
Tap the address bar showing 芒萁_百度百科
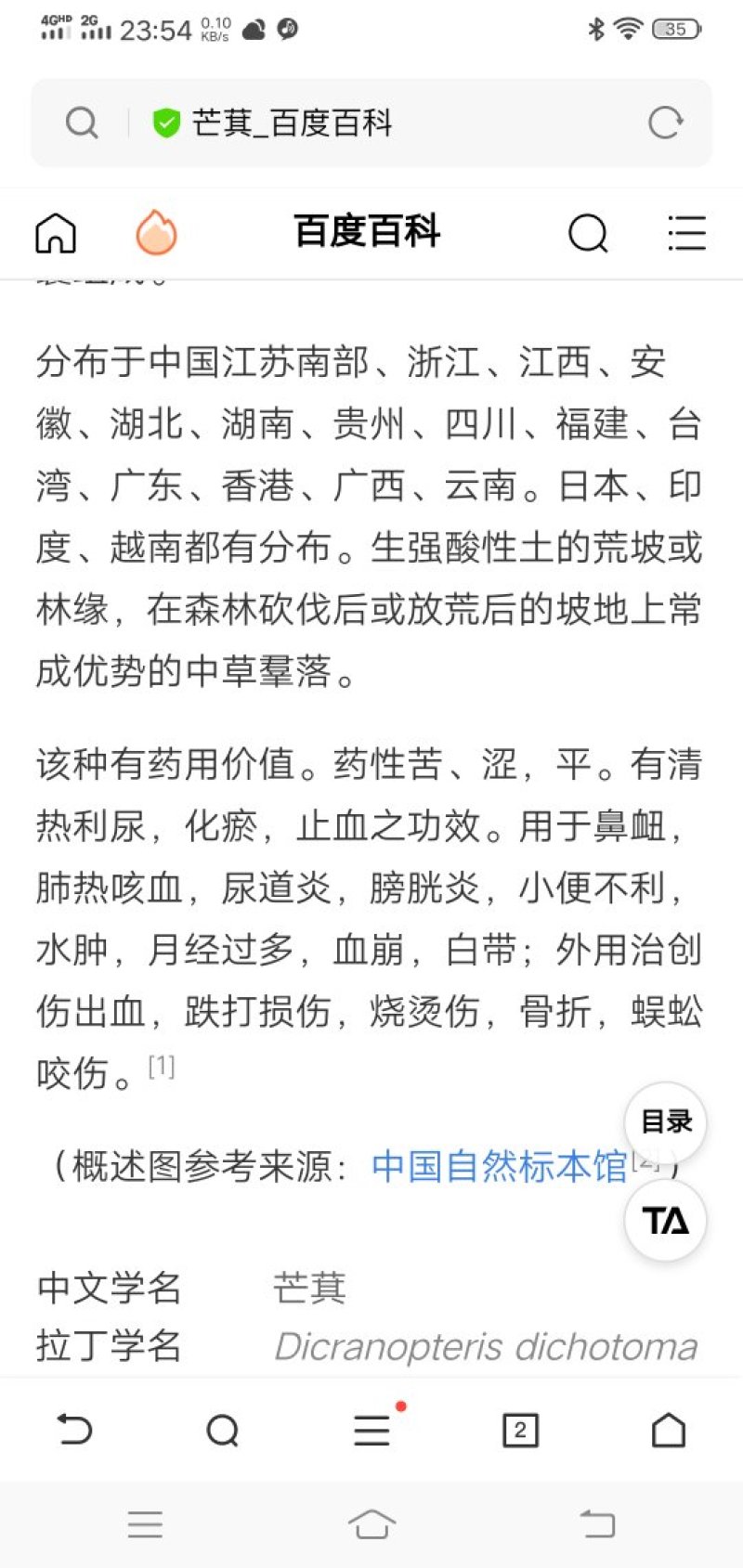click(371, 123)
